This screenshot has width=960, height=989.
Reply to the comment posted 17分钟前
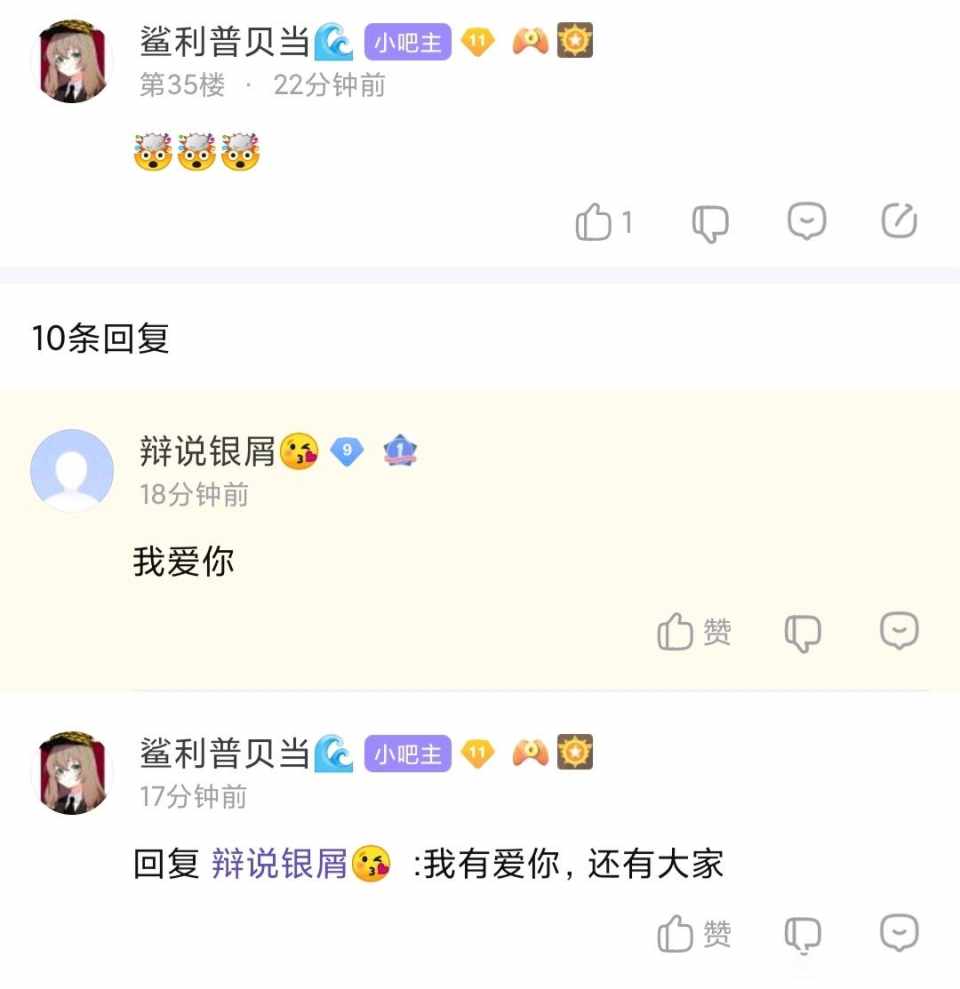click(x=898, y=933)
